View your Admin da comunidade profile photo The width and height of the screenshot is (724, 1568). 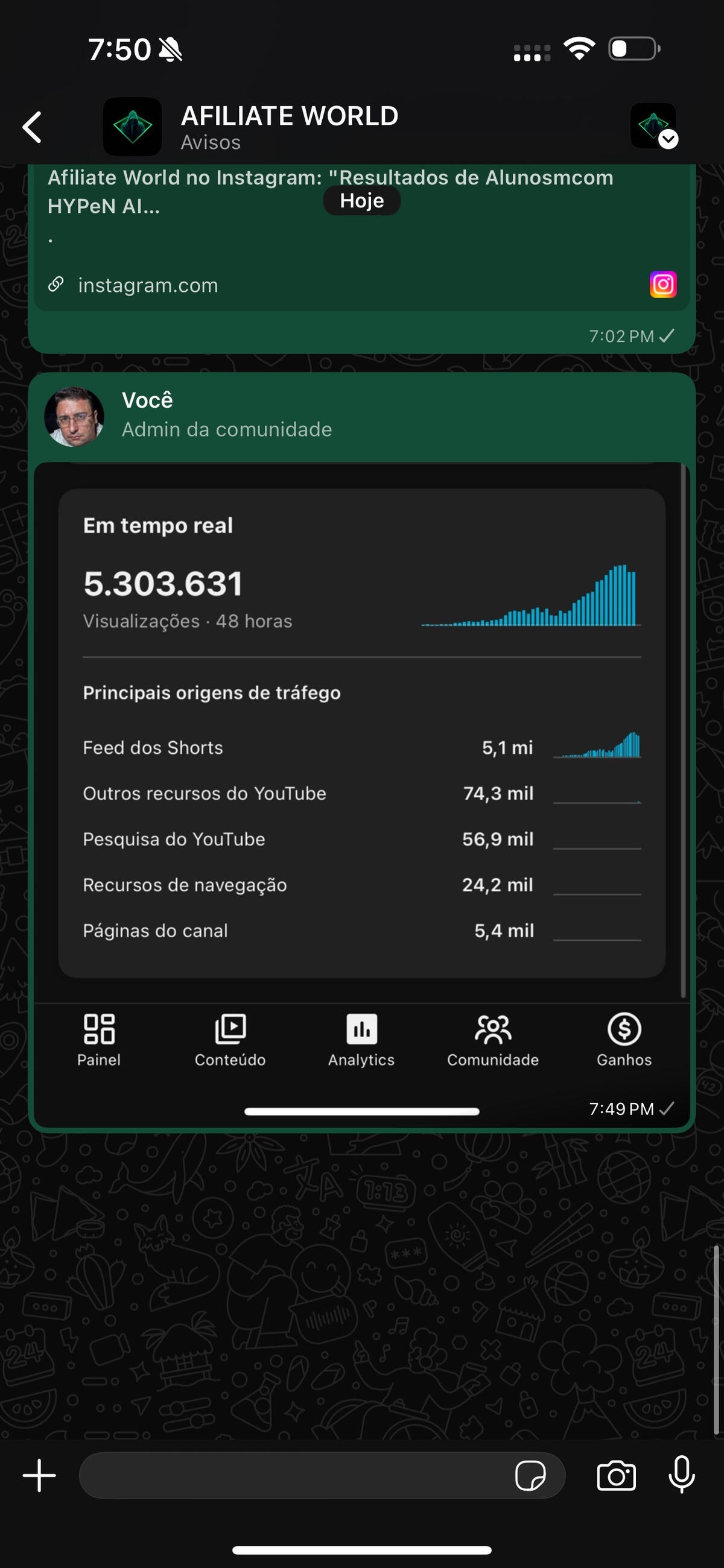(x=74, y=416)
